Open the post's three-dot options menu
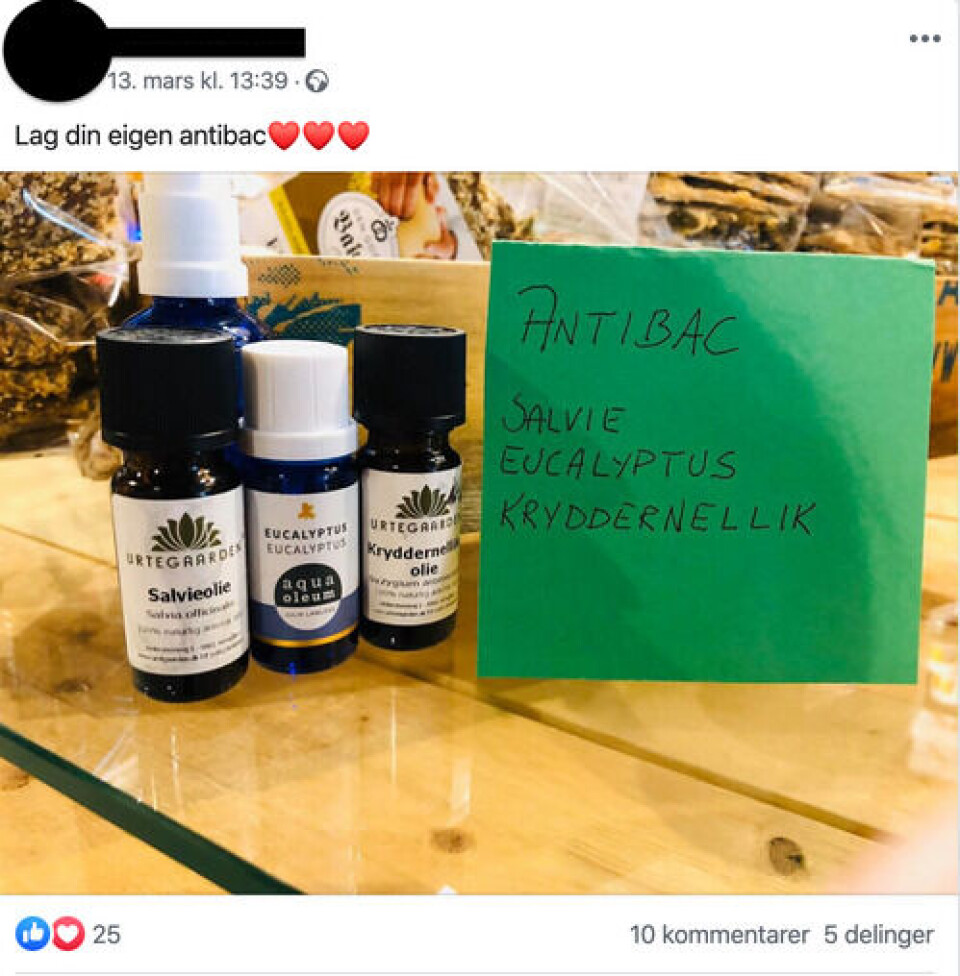960x976 pixels. point(924,39)
